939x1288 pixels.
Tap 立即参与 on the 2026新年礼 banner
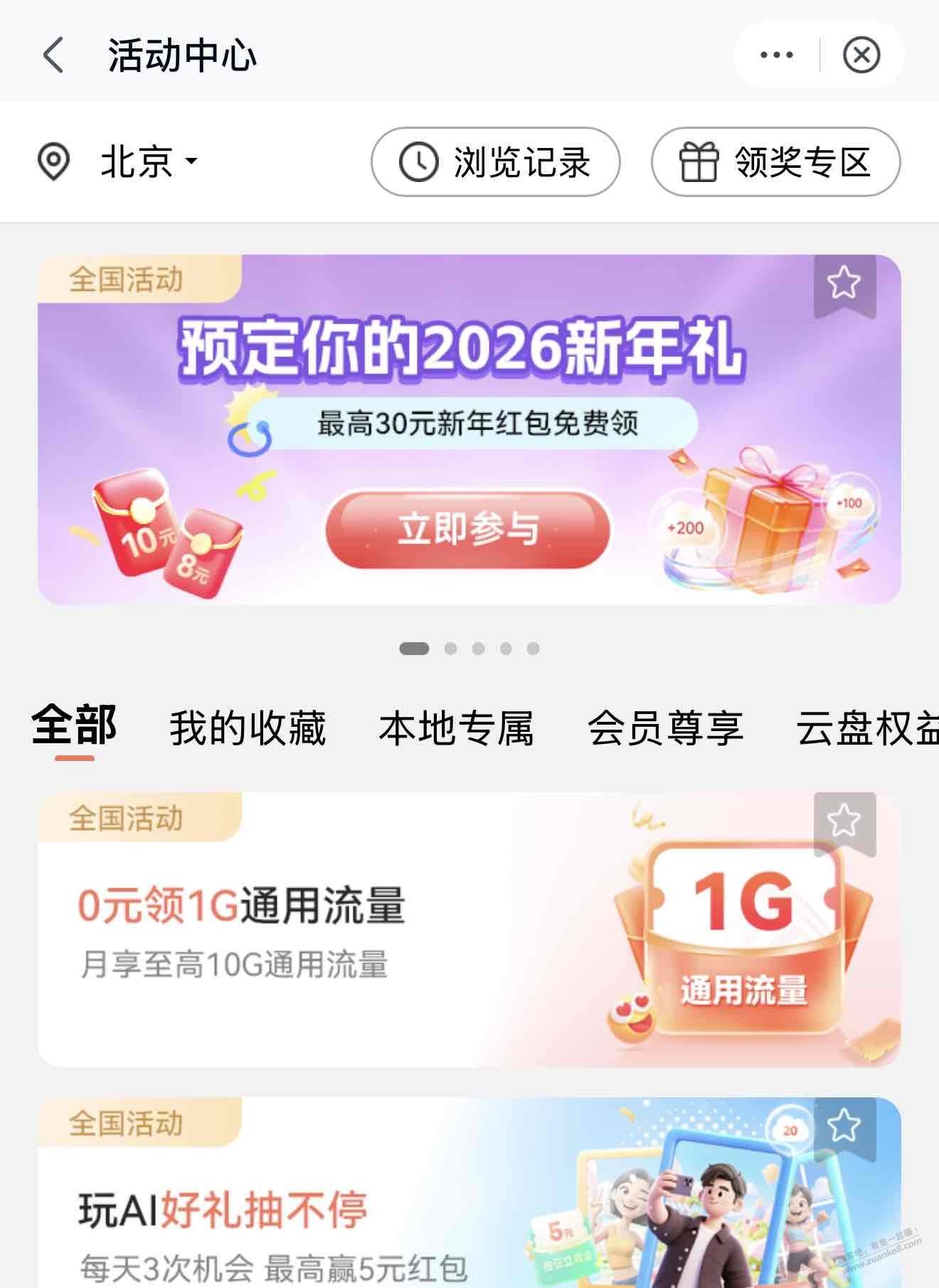(468, 529)
